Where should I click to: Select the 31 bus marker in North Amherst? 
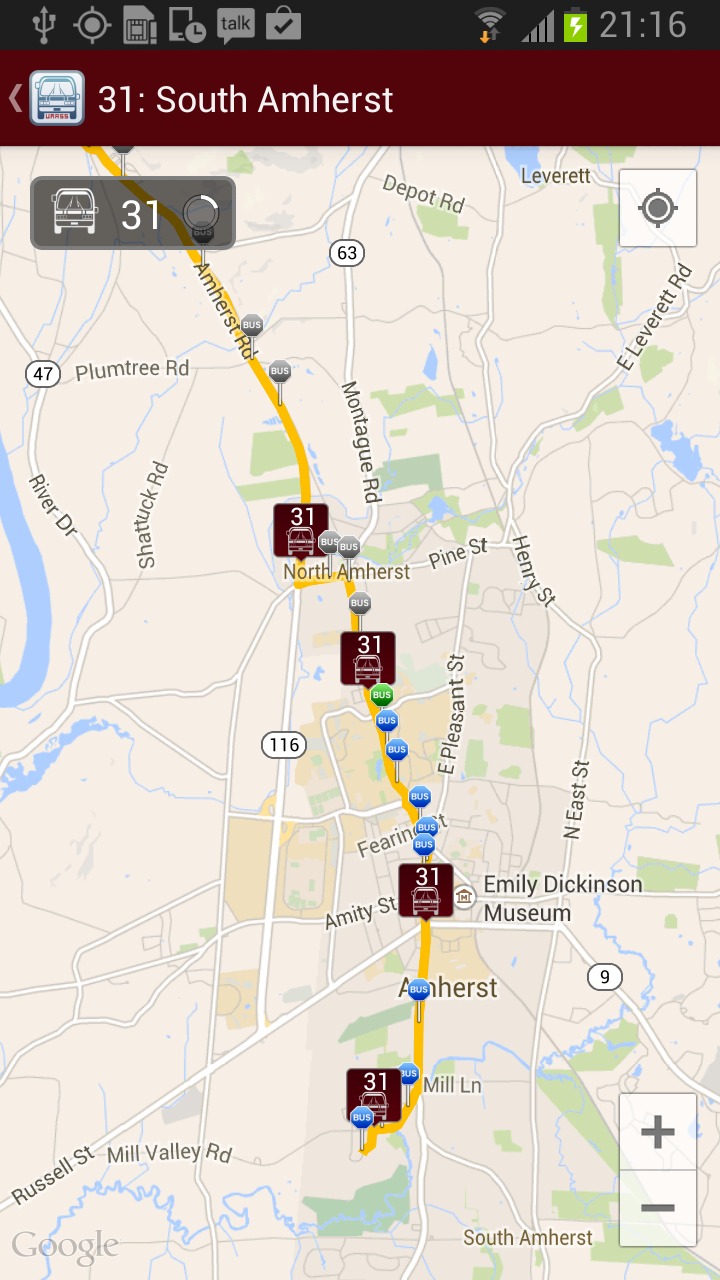pos(300,529)
